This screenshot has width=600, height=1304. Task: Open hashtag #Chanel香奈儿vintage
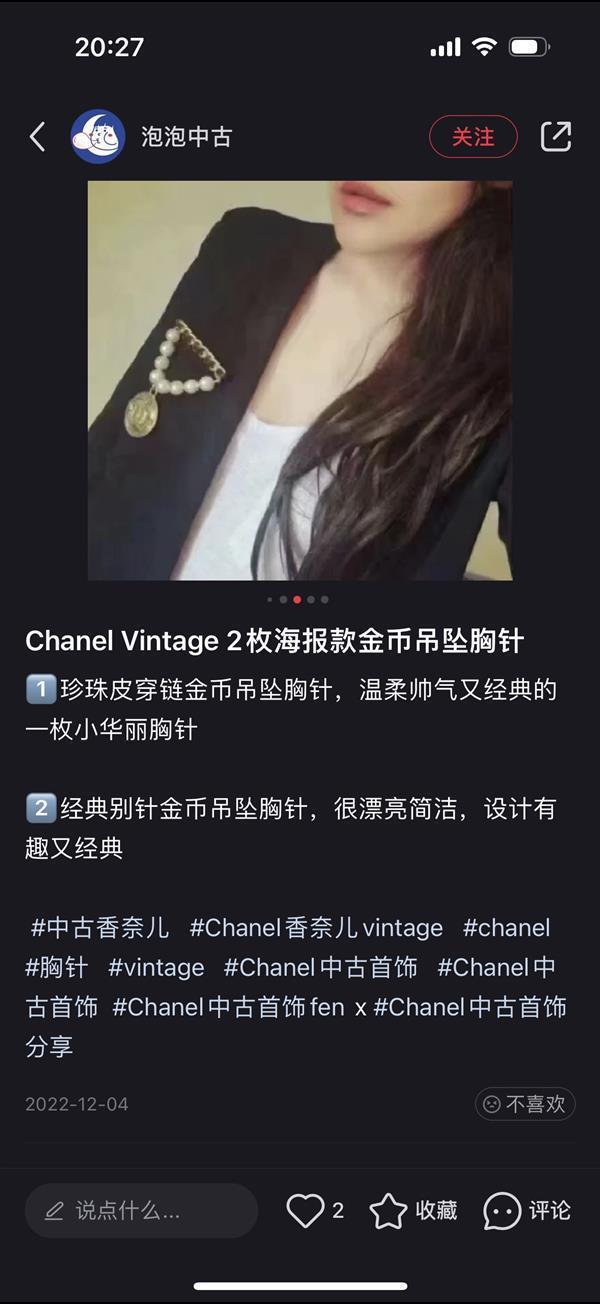(316, 928)
